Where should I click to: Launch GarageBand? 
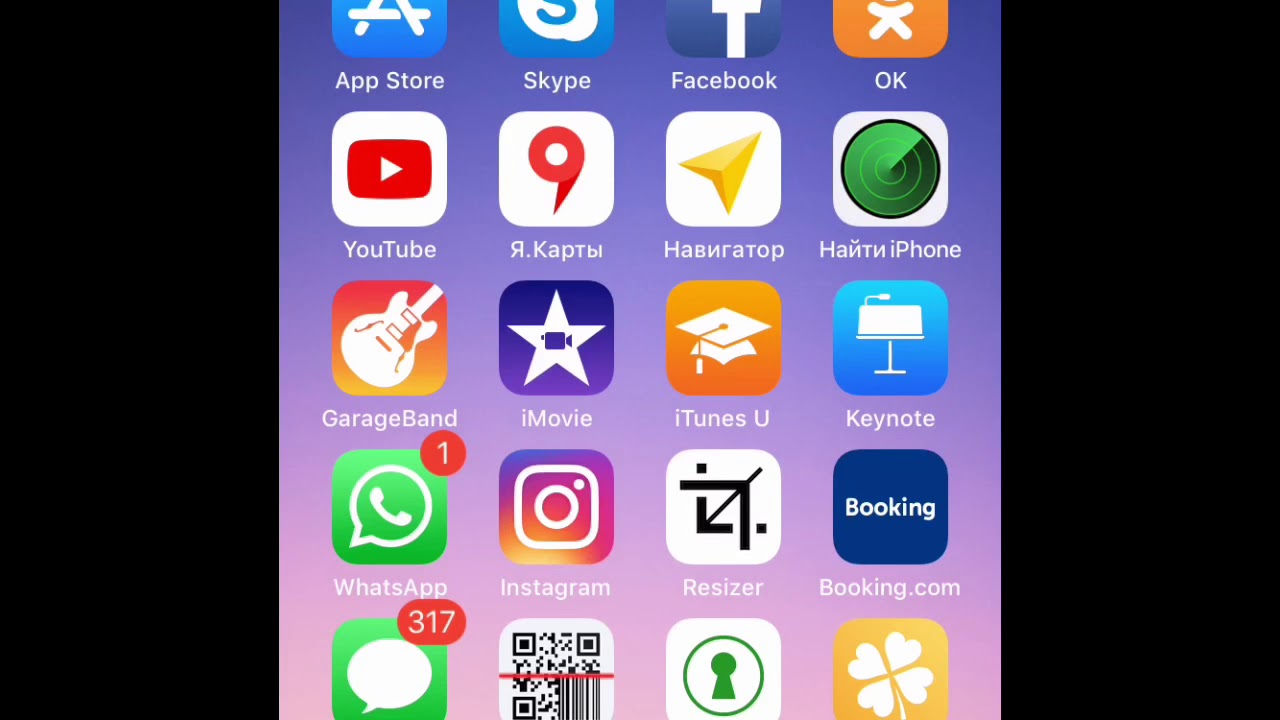click(x=389, y=338)
